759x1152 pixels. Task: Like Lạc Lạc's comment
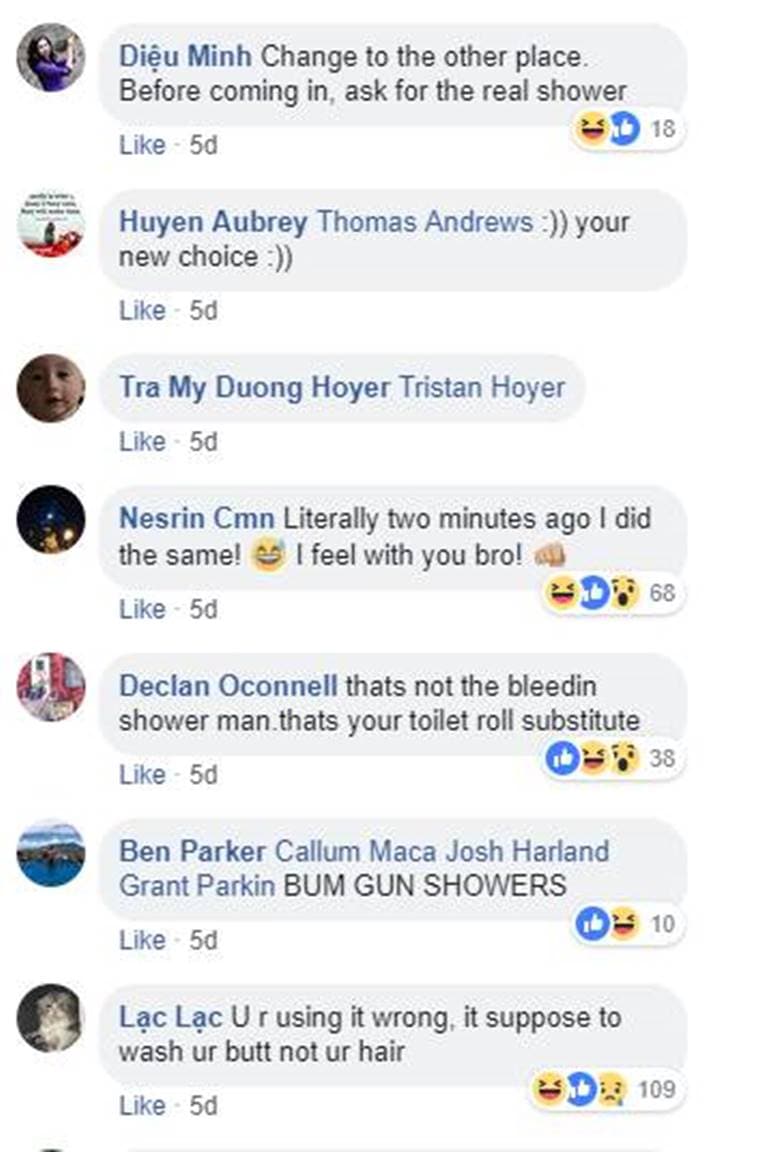coord(141,1106)
